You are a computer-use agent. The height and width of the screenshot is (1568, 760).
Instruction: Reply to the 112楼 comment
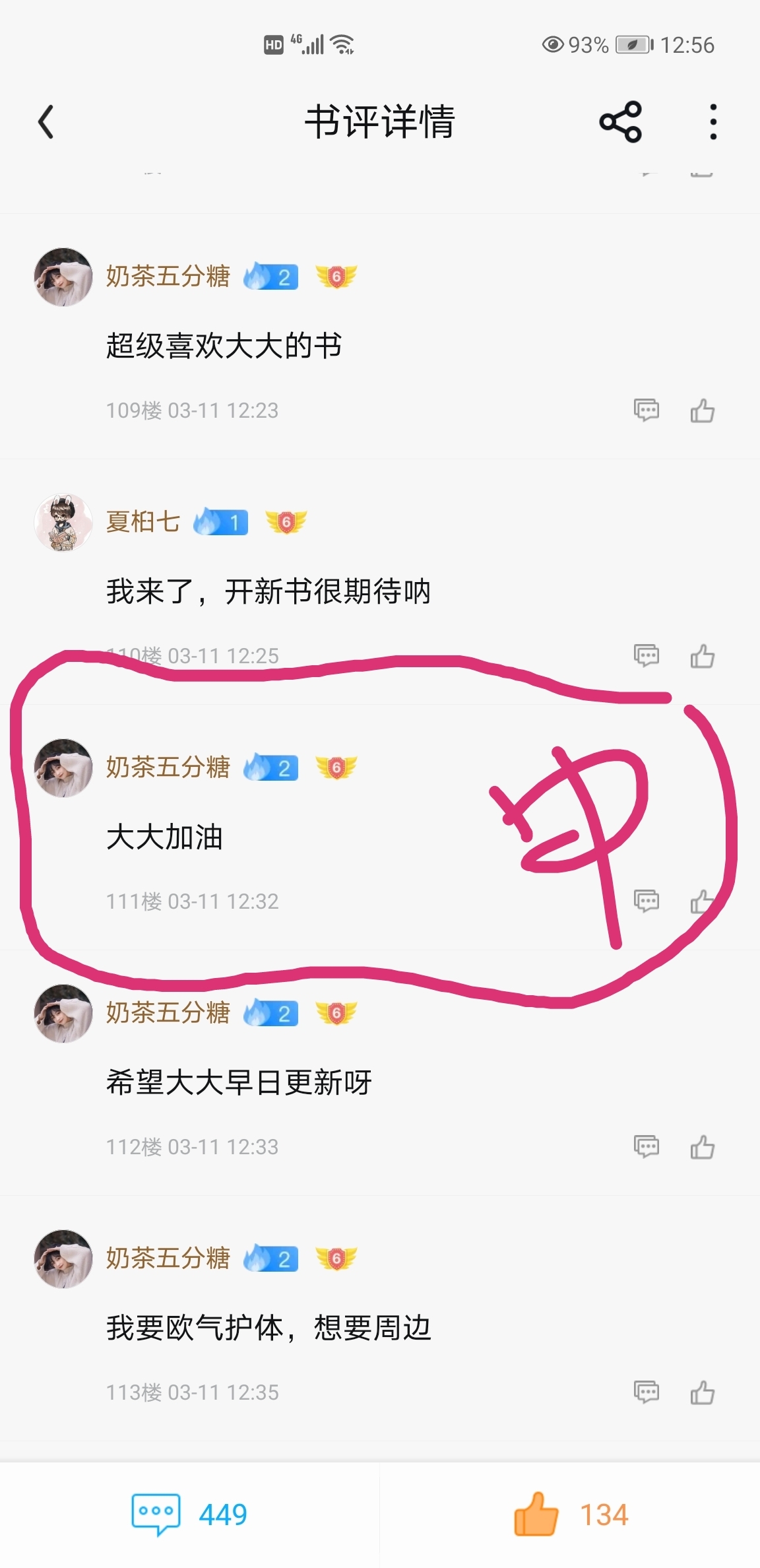click(646, 1146)
